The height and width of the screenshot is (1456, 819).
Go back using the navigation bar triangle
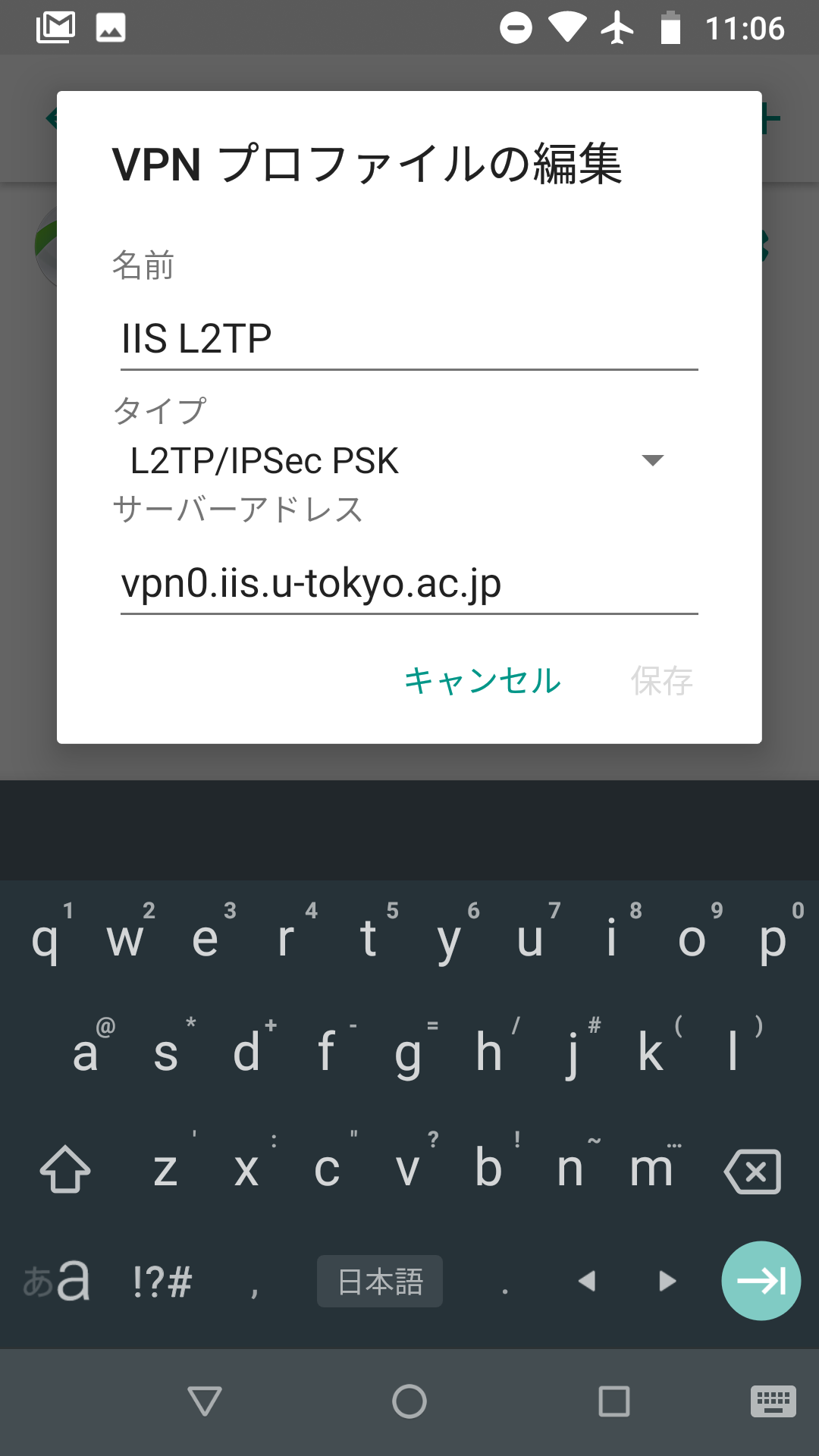coord(205,1401)
